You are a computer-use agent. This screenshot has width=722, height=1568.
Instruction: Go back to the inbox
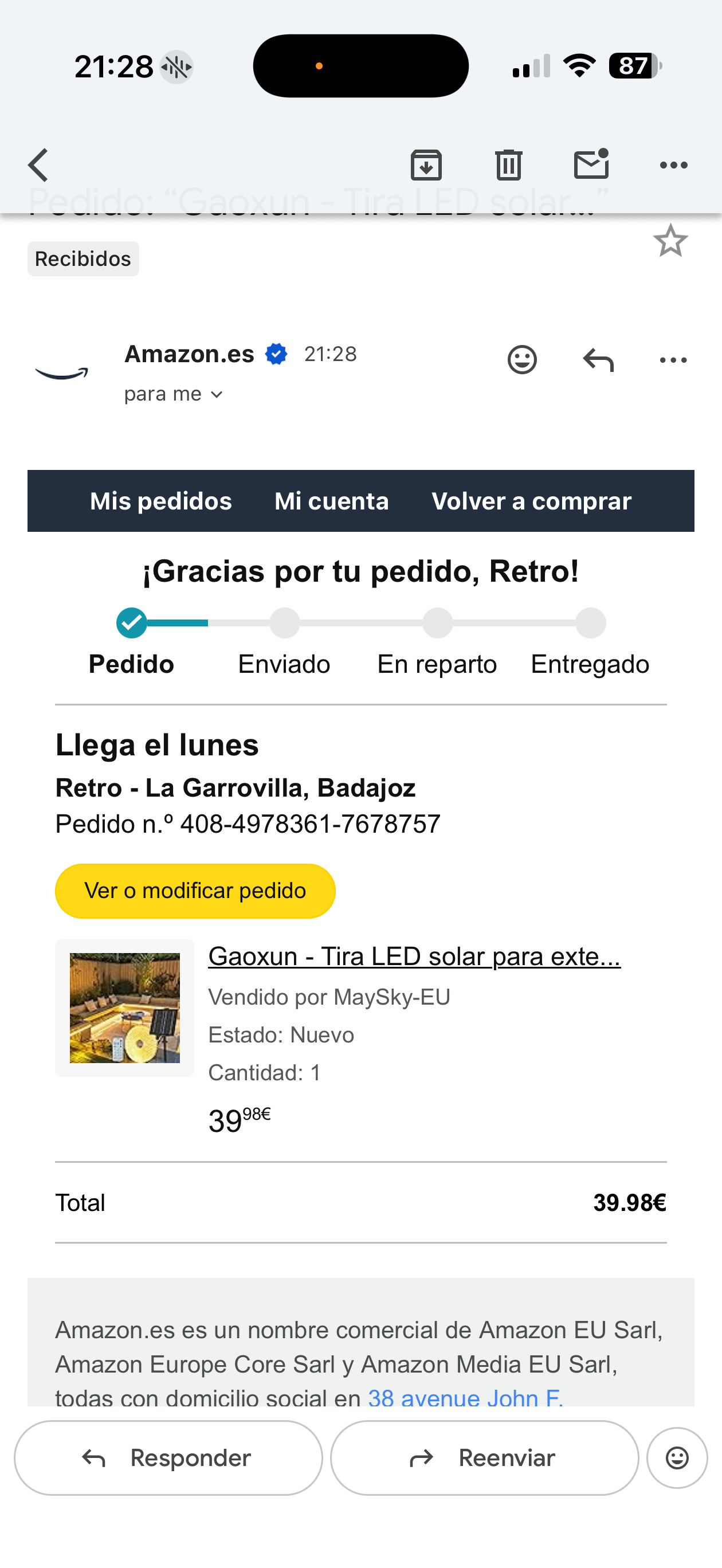click(x=38, y=165)
